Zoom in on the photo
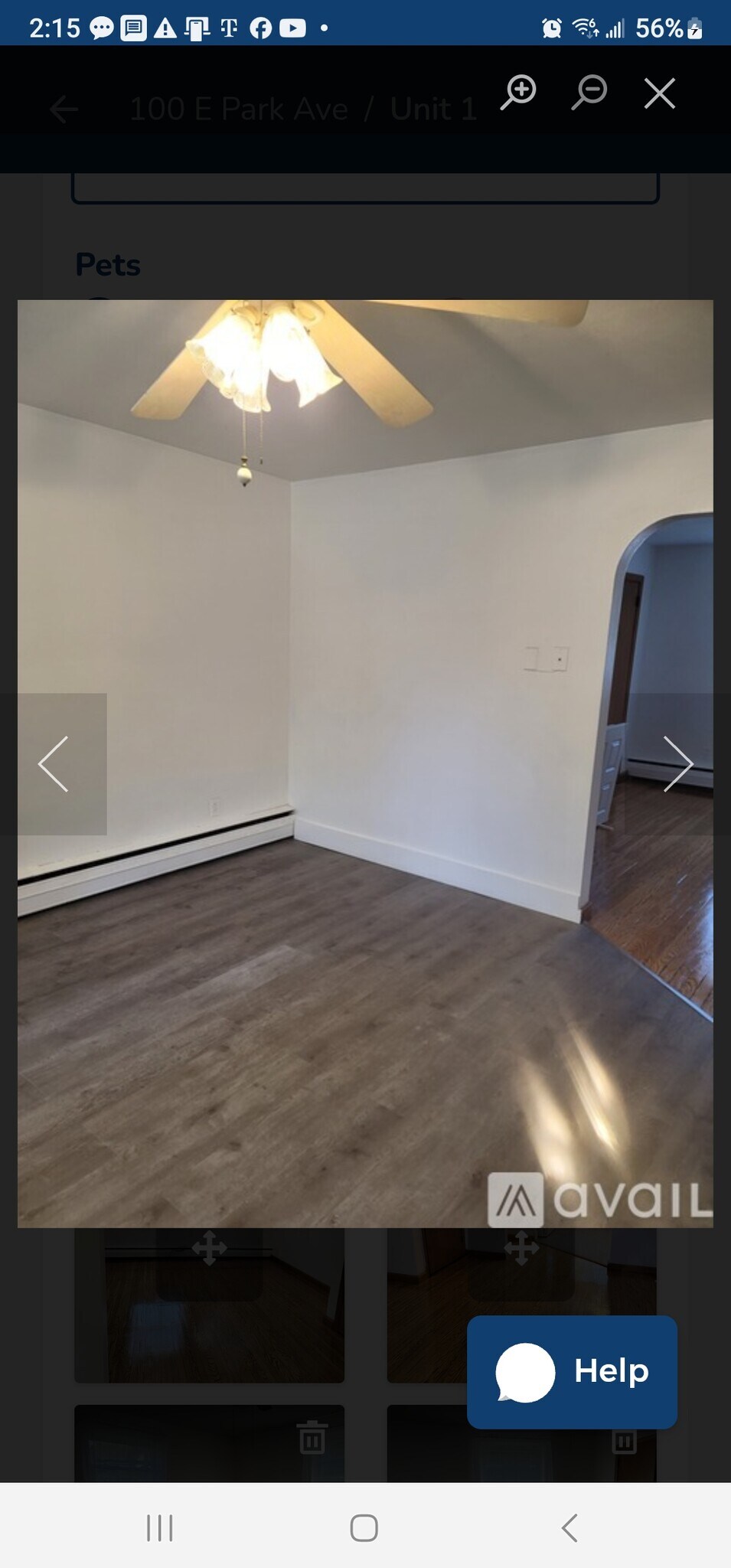This screenshot has width=731, height=1568. tap(519, 93)
